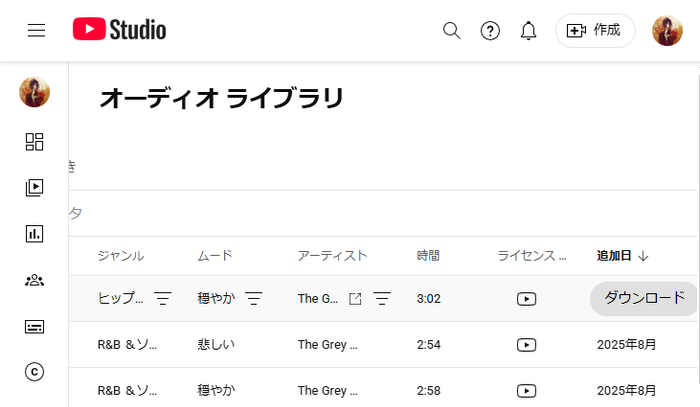Open account avatar in top bar

point(667,30)
